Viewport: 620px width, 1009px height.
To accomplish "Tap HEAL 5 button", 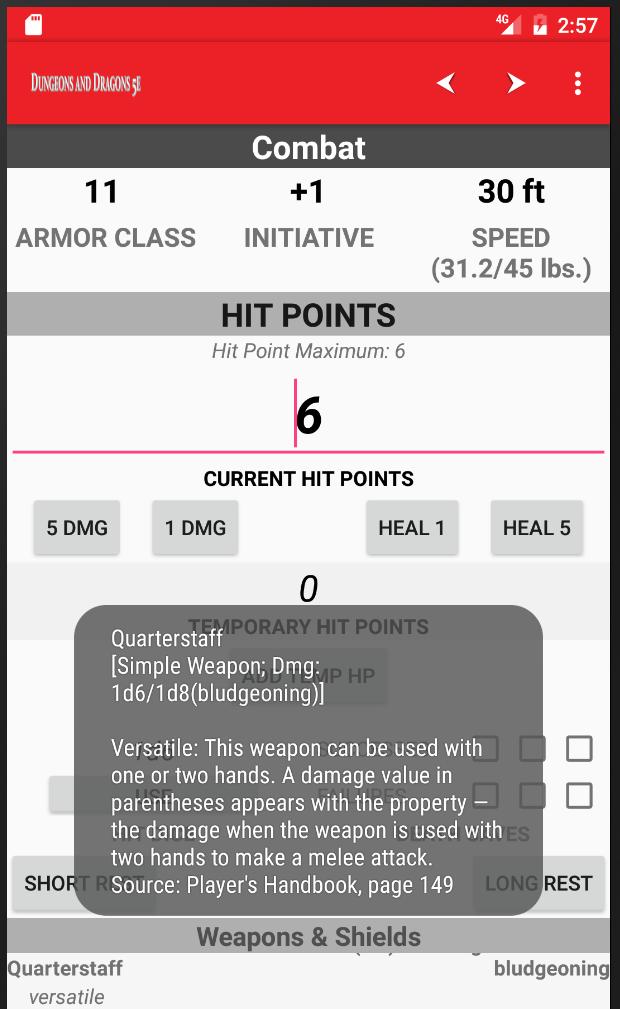I will pos(537,528).
